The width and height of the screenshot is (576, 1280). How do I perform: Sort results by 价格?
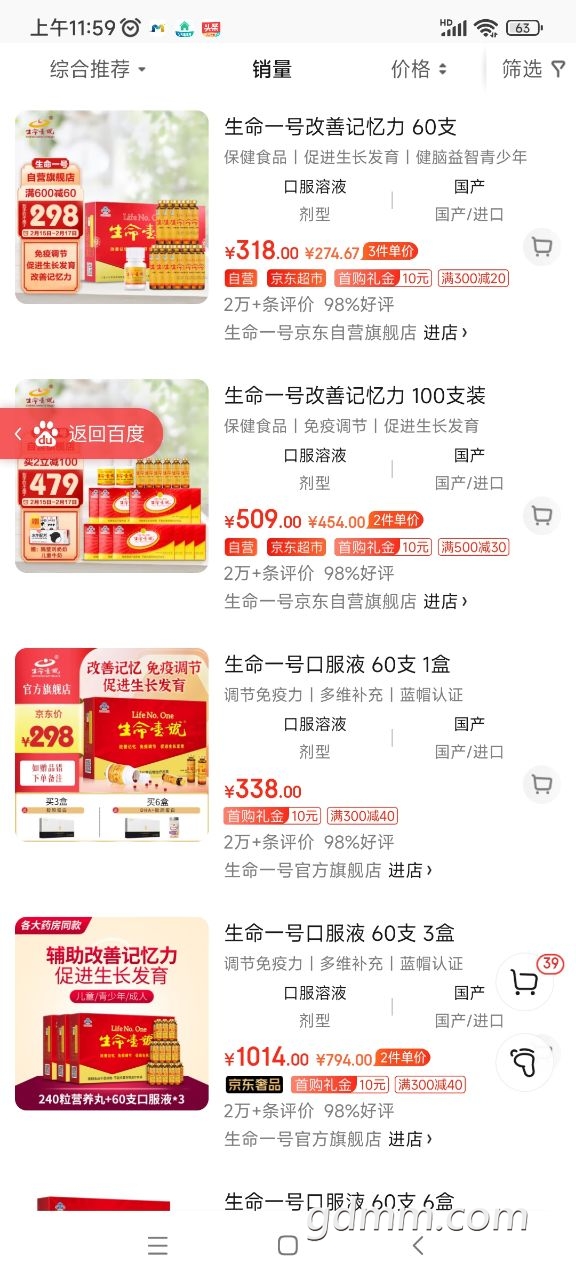pyautogui.click(x=419, y=69)
